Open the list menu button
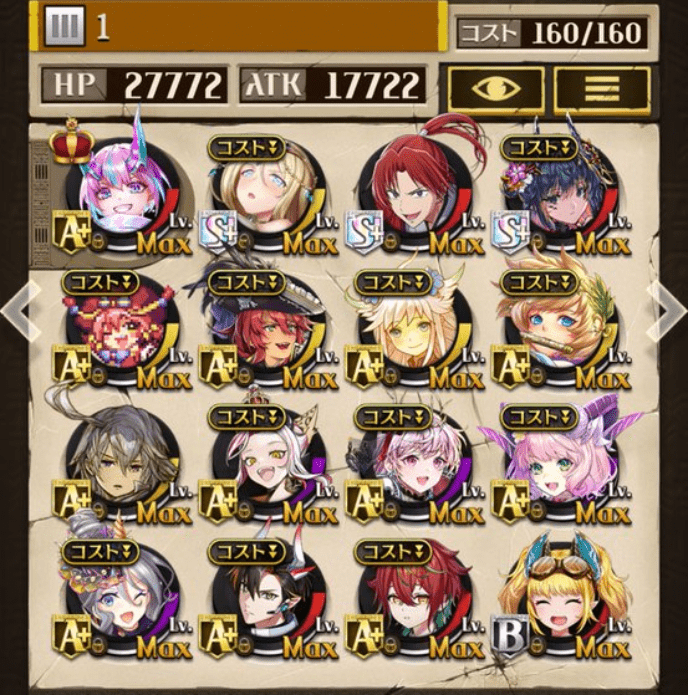Image resolution: width=688 pixels, height=695 pixels. (601, 89)
